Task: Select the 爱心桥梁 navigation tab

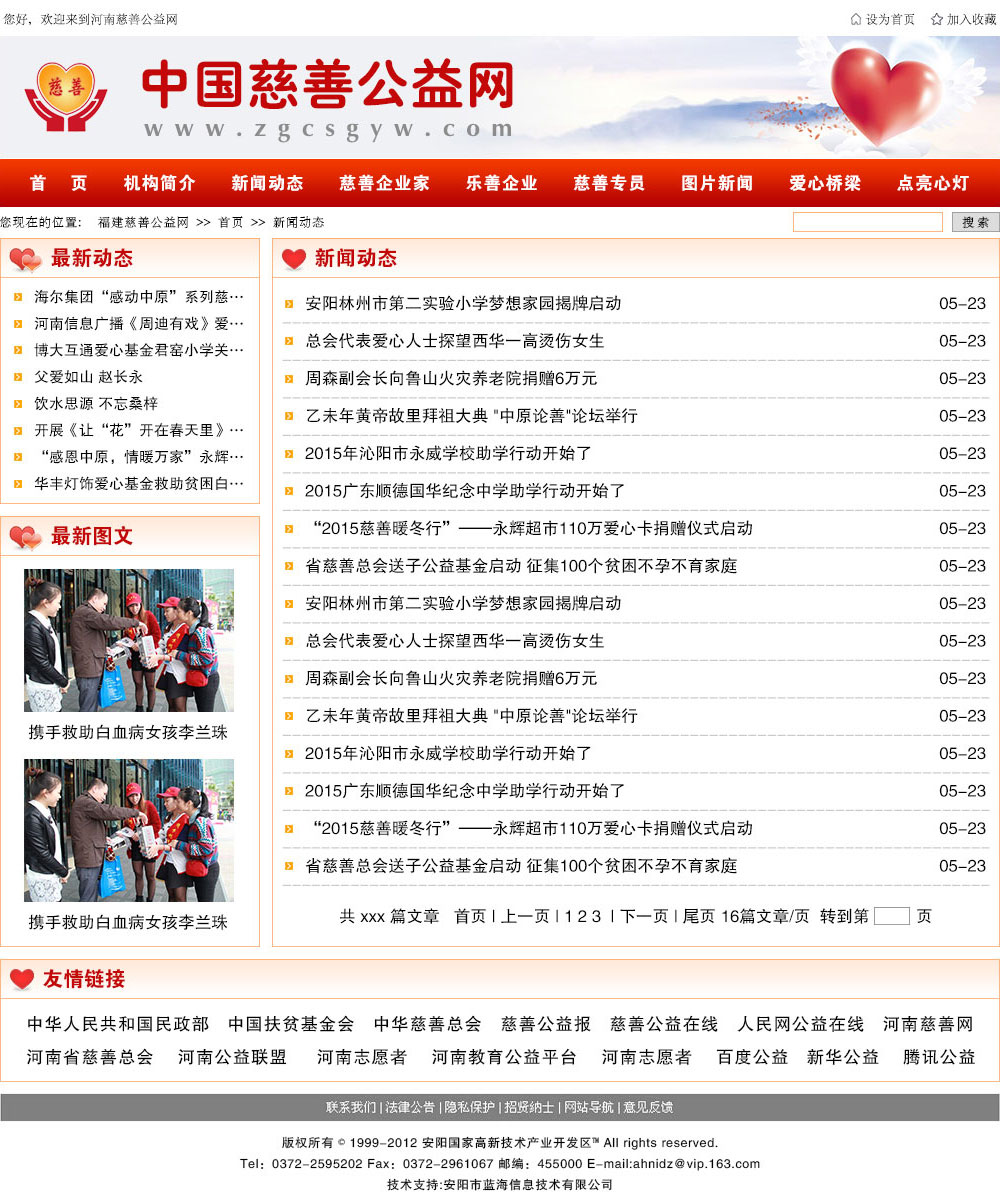Action: pyautogui.click(x=824, y=183)
